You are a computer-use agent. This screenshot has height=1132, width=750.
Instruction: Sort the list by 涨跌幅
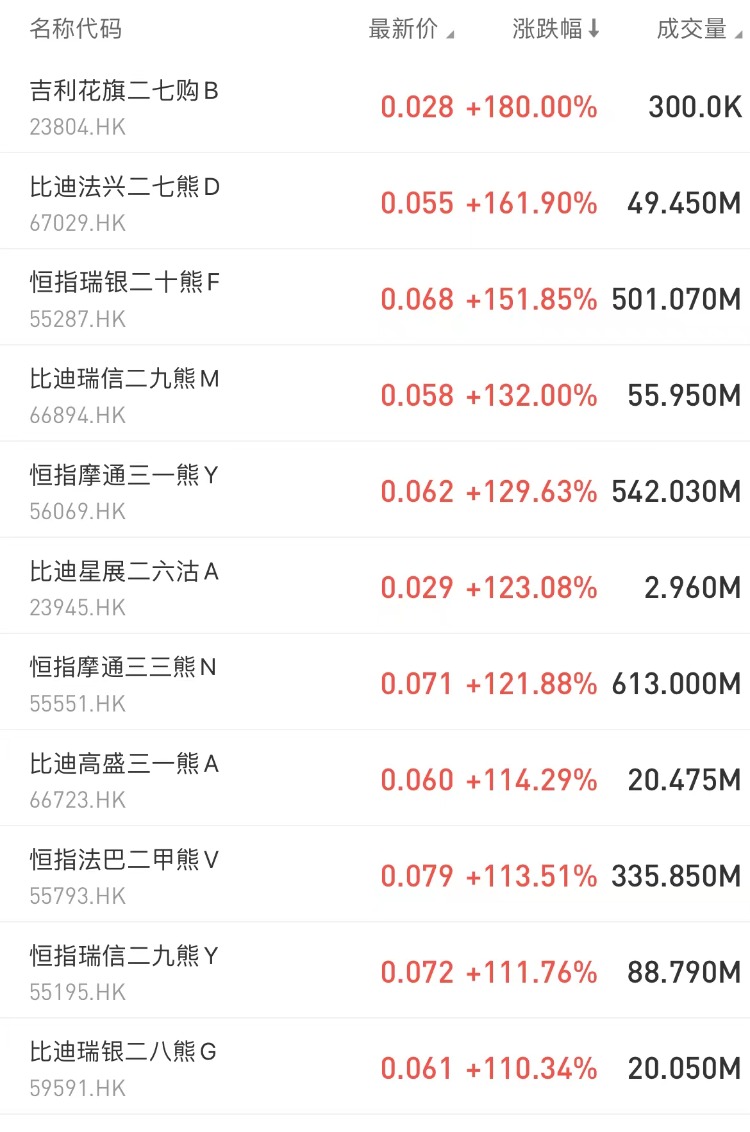point(555,30)
